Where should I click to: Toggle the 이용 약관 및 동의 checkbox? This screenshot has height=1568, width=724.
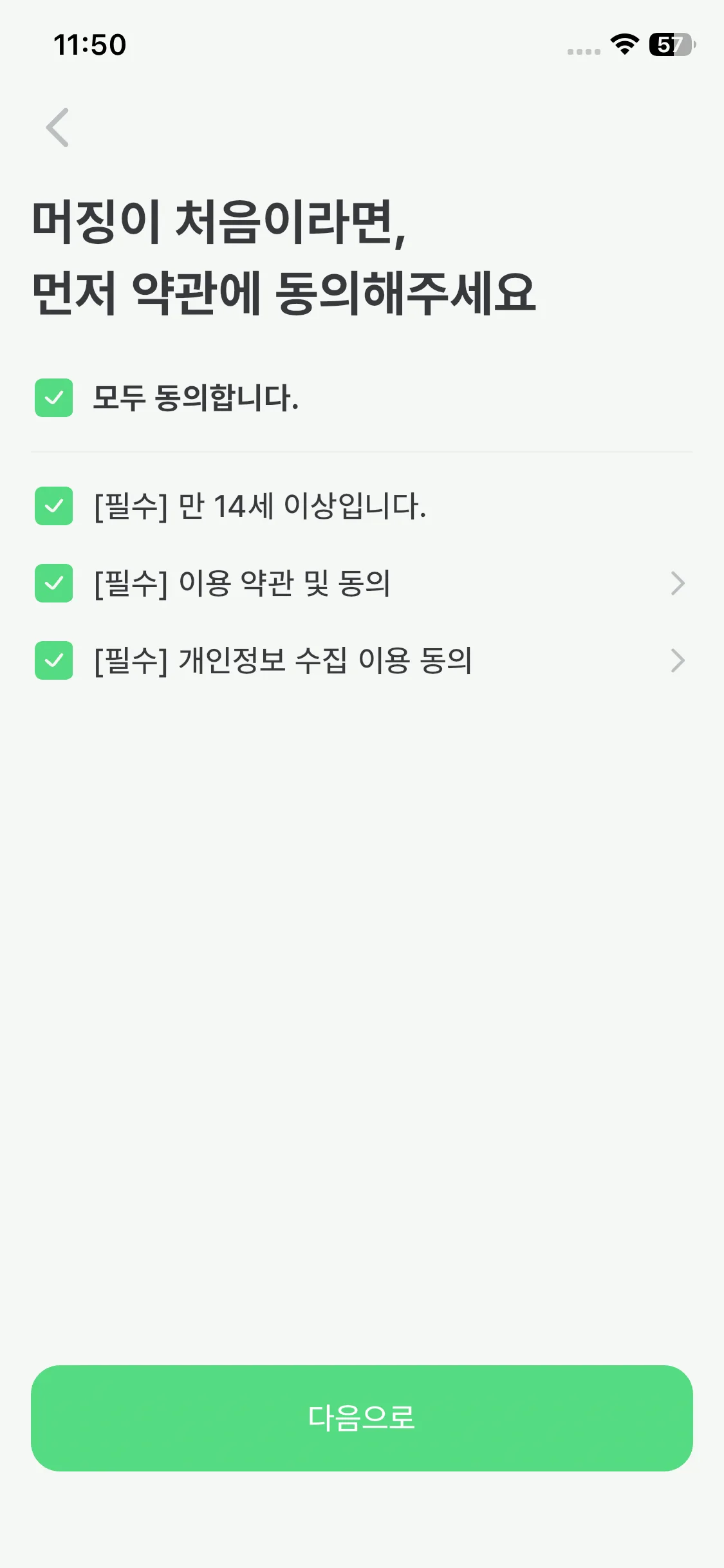[x=54, y=583]
